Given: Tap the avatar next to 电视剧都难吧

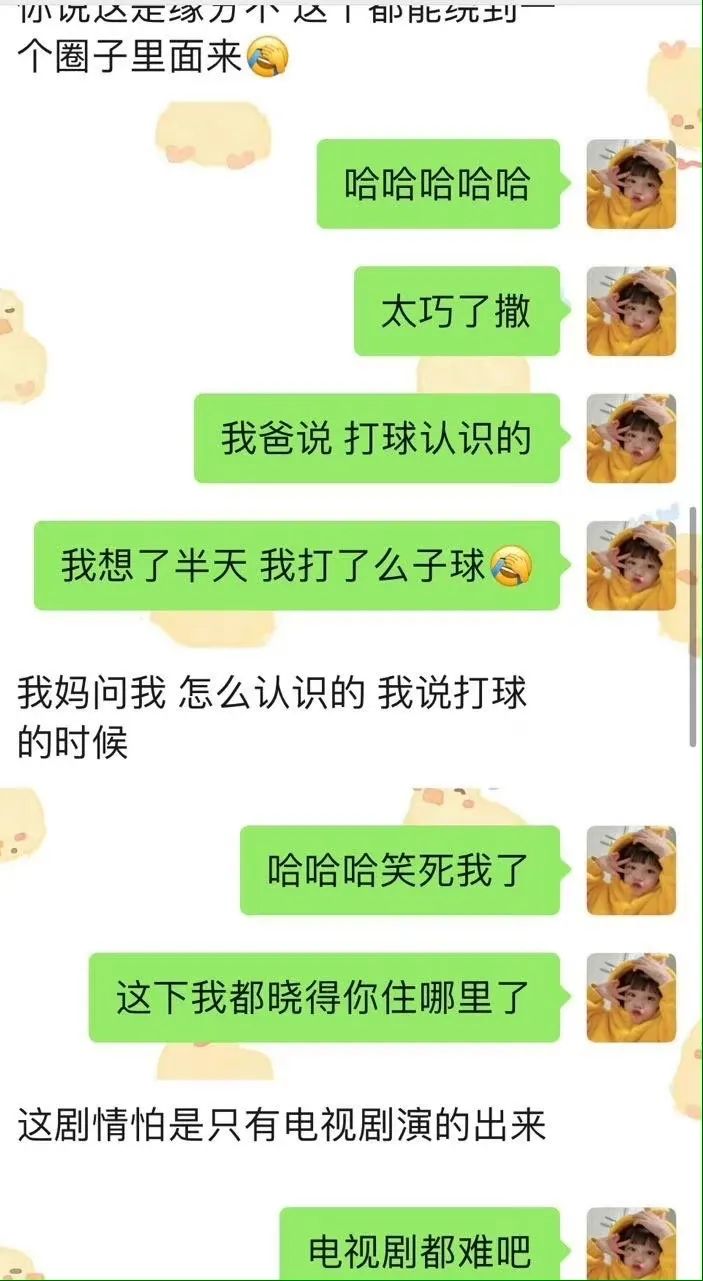Looking at the screenshot, I should click(x=631, y=1243).
